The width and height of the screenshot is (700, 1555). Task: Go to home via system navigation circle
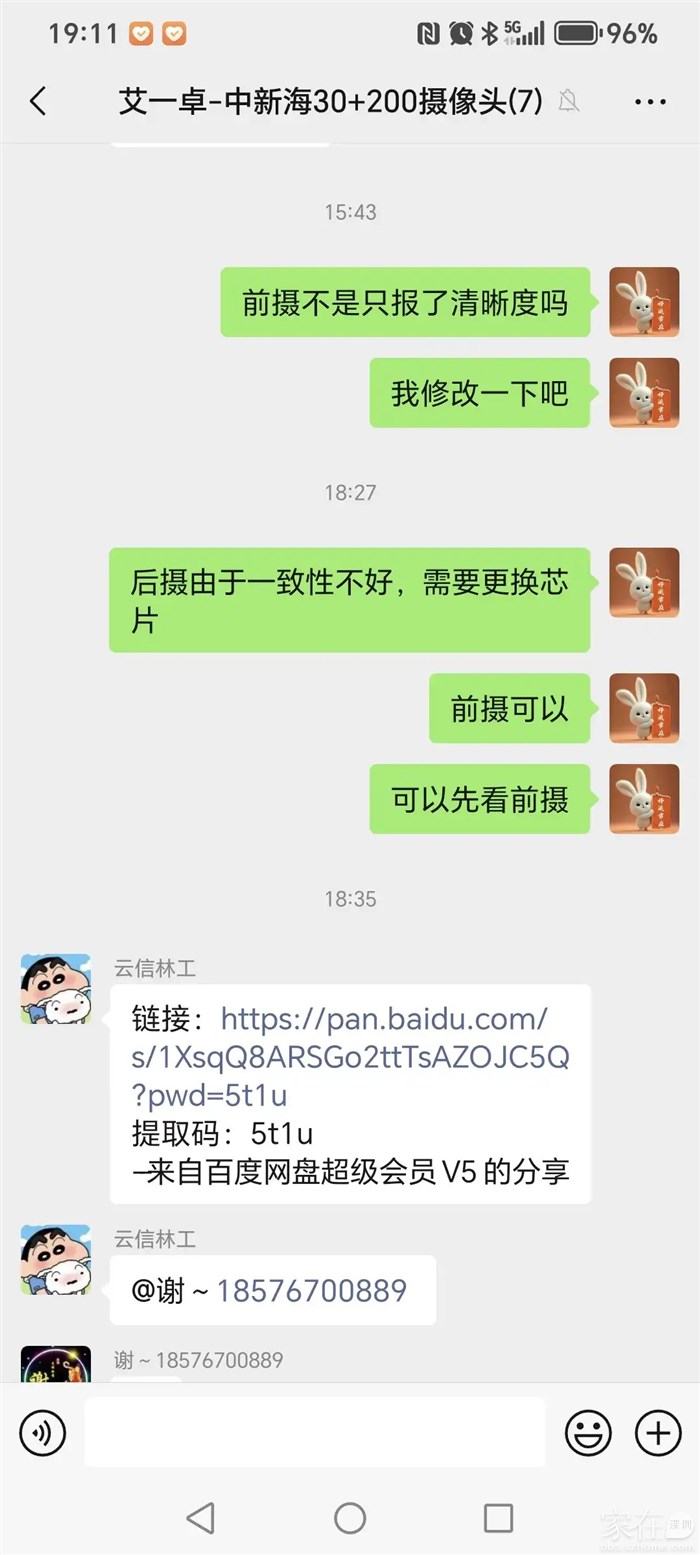point(350,1517)
